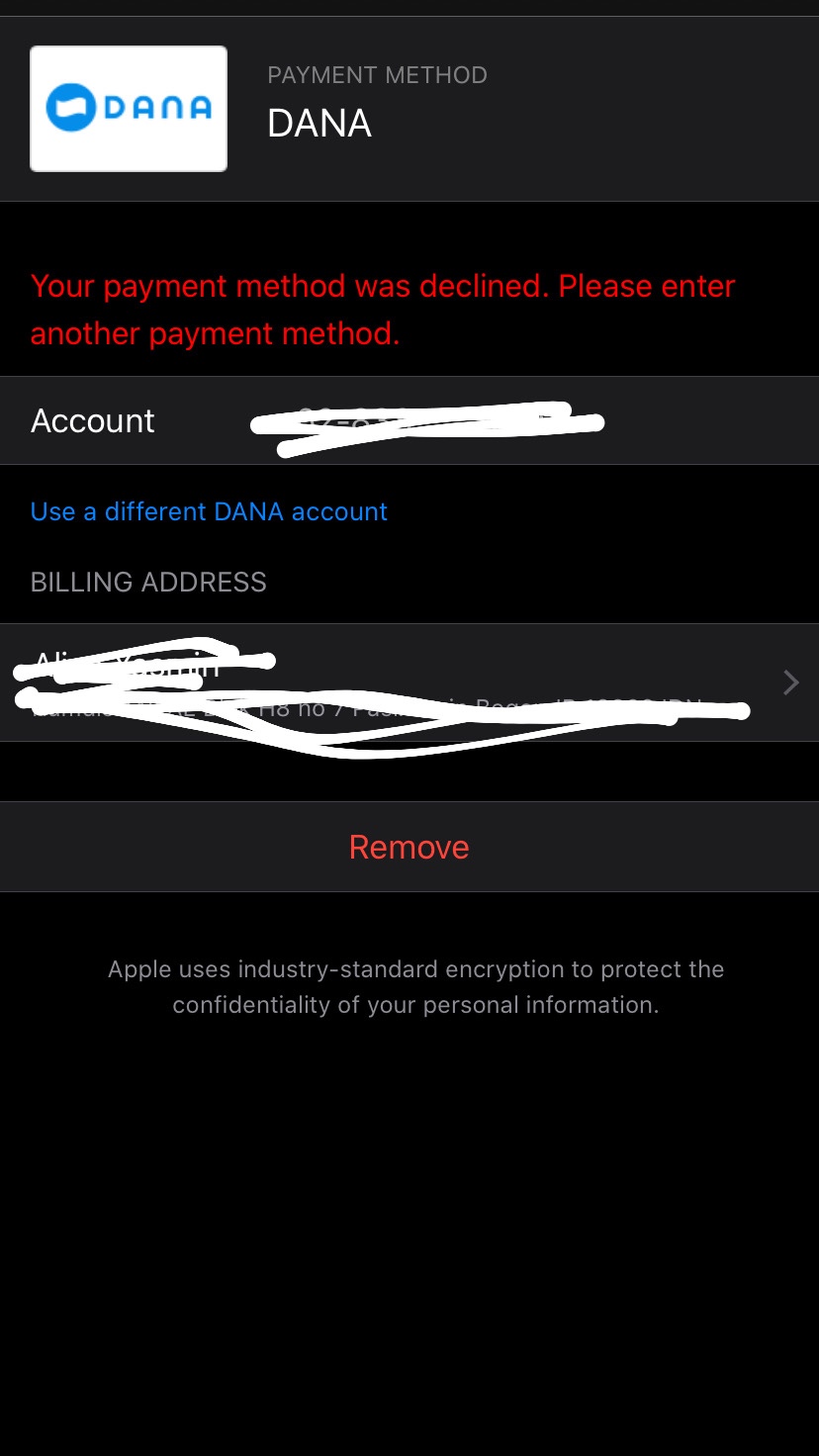The height and width of the screenshot is (1456, 819).
Task: Click the BILLING ADDRESS section header
Action: tap(148, 583)
